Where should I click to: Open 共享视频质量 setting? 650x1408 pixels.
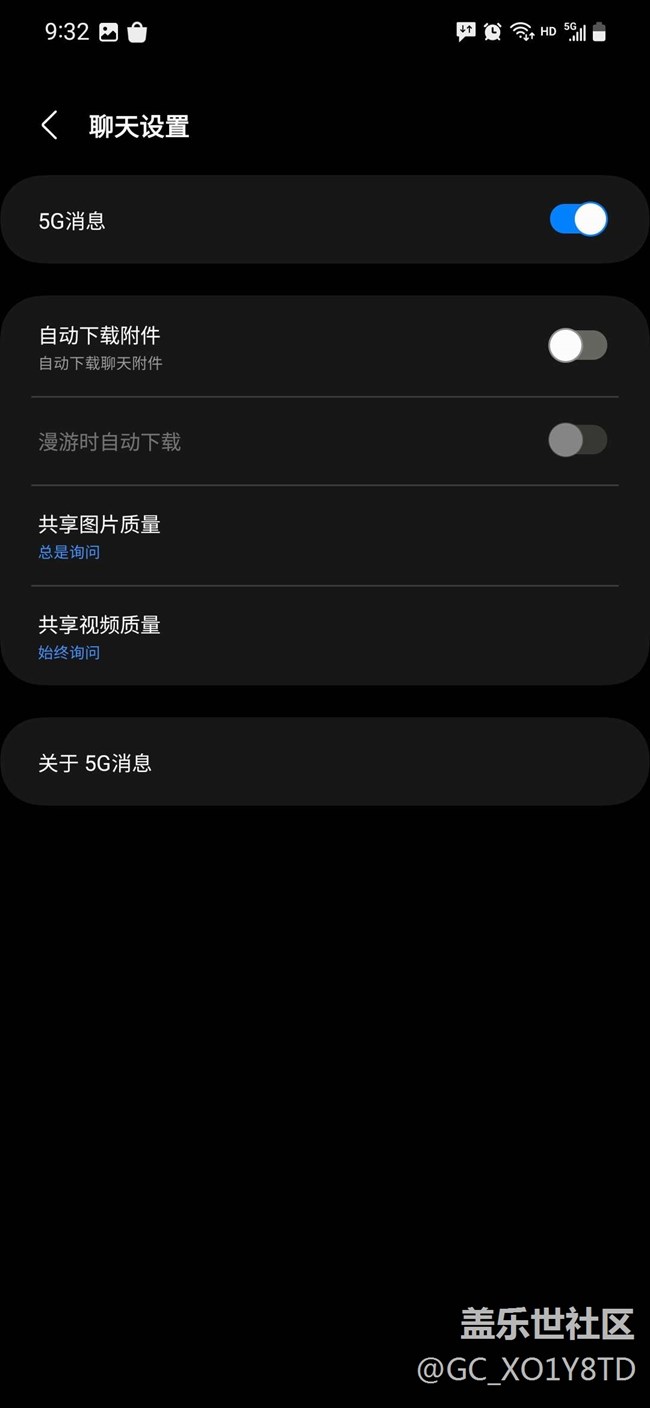pyautogui.click(x=324, y=637)
